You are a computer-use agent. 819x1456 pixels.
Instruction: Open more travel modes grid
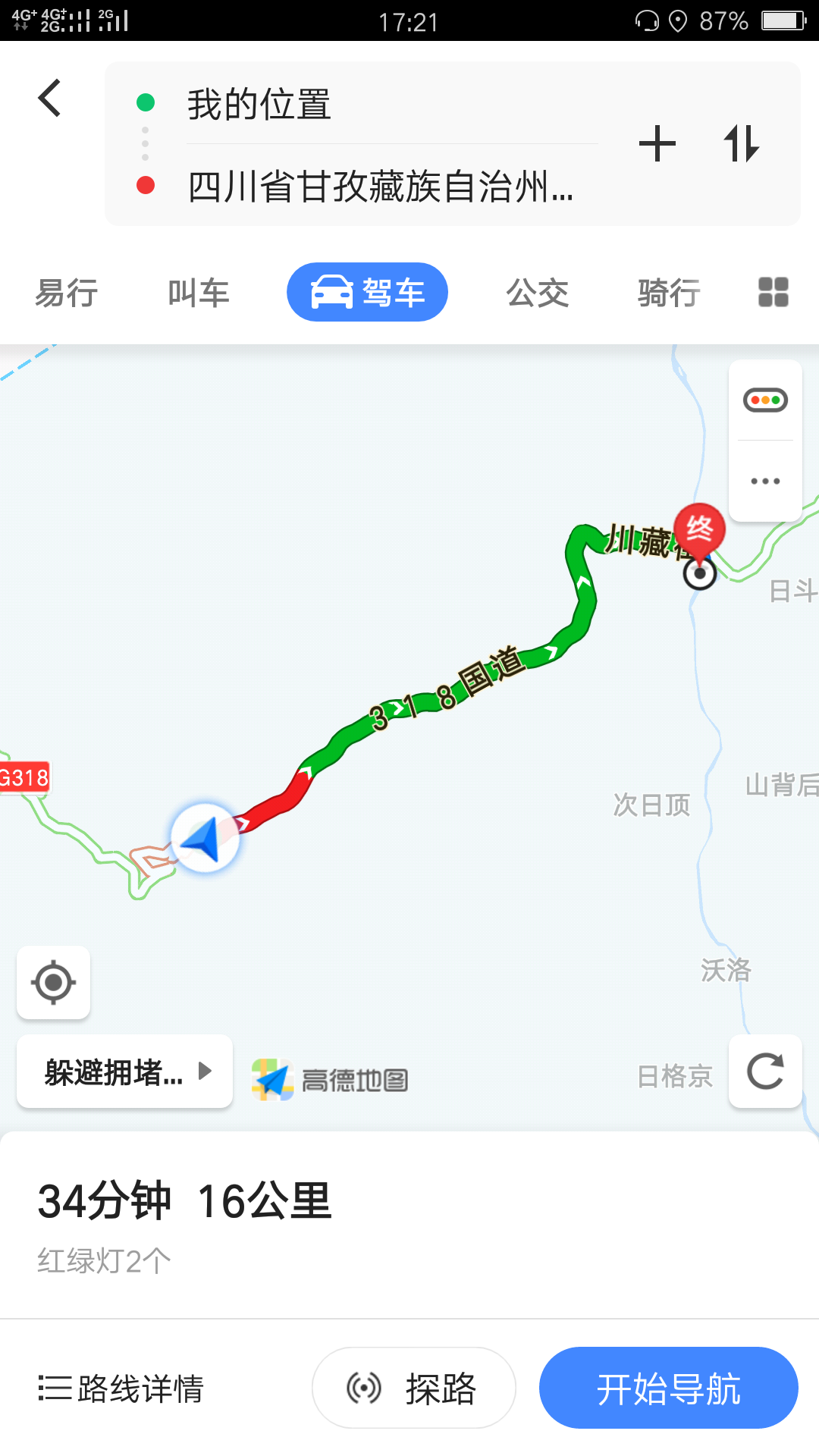point(773,292)
